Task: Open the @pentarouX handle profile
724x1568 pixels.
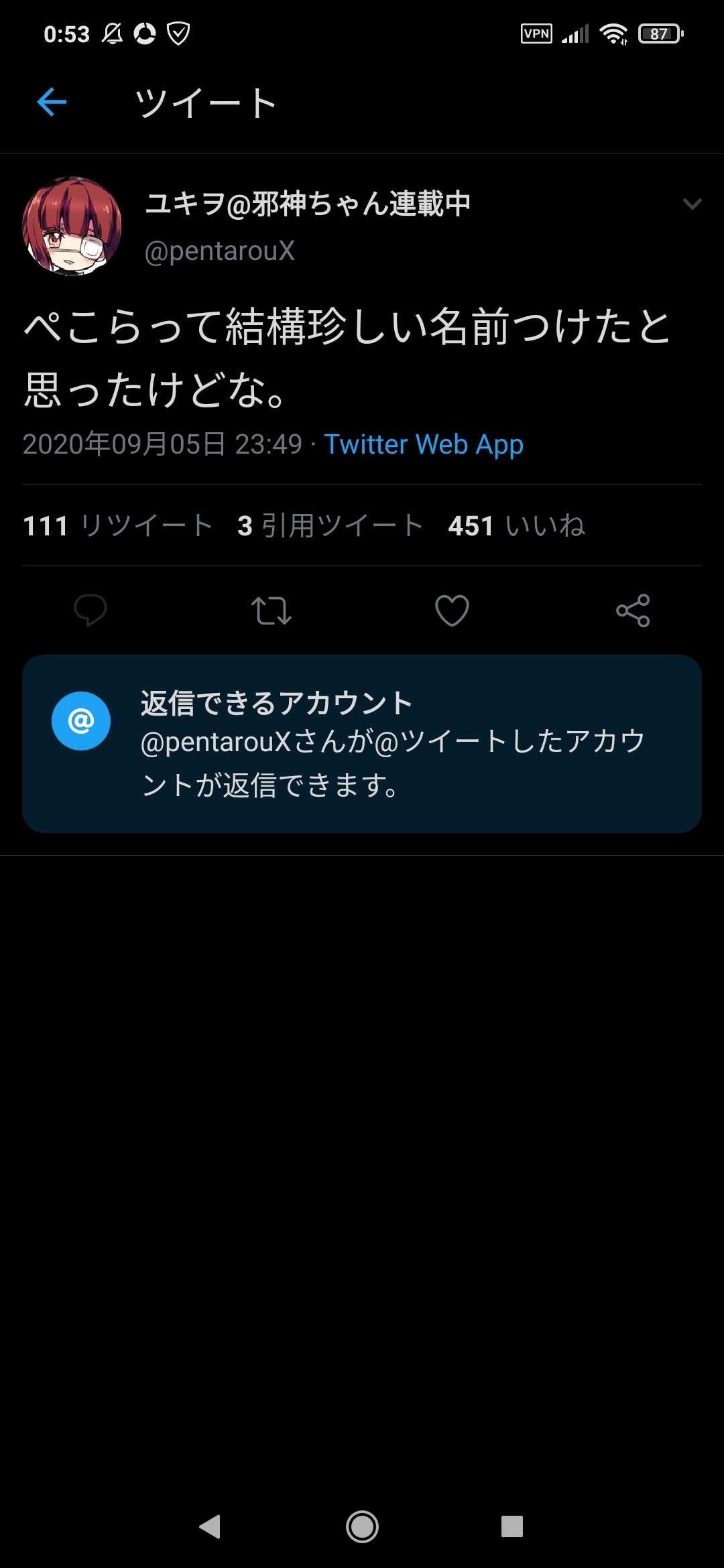Action: (220, 251)
